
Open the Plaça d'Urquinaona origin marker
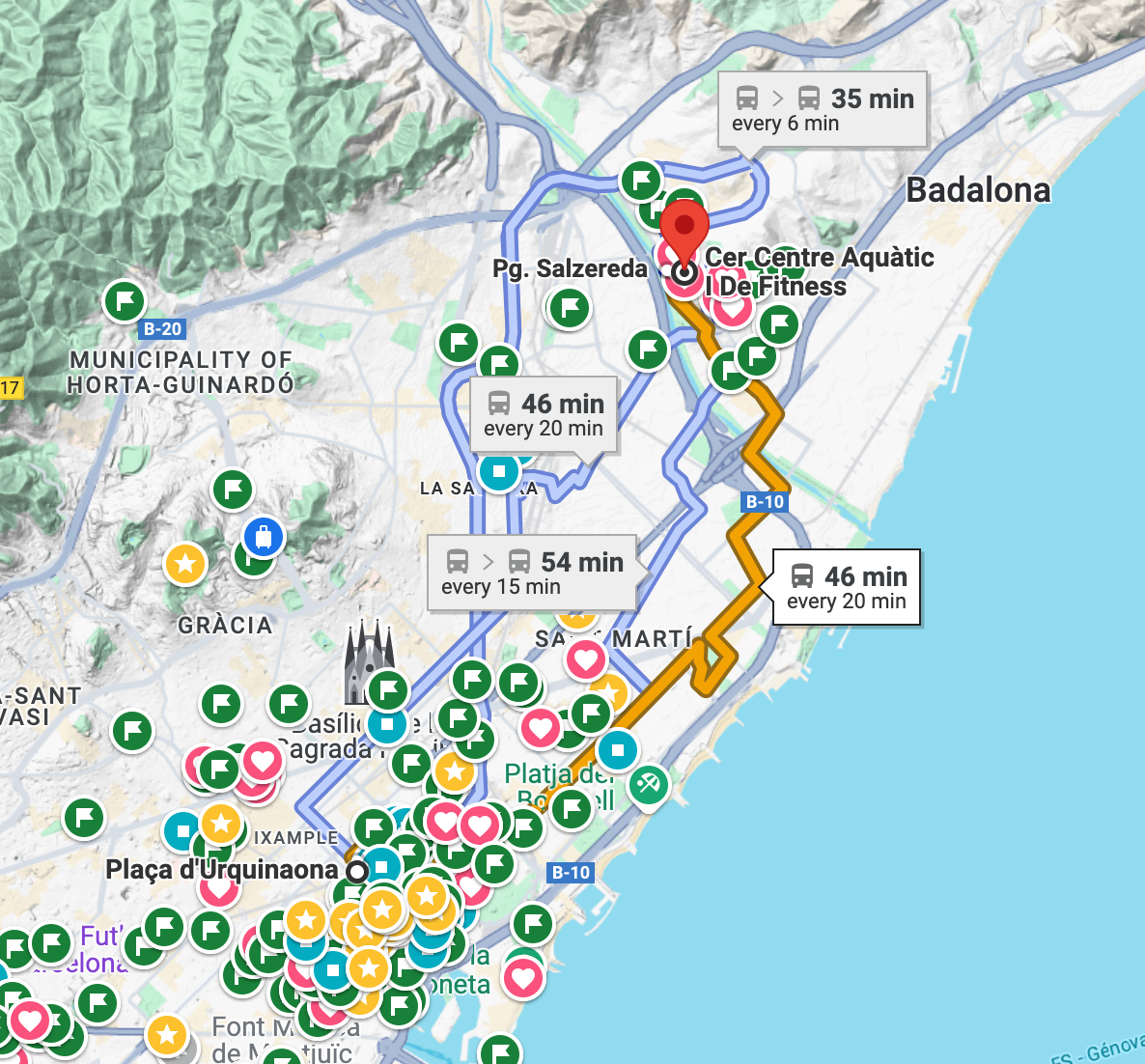click(x=357, y=871)
